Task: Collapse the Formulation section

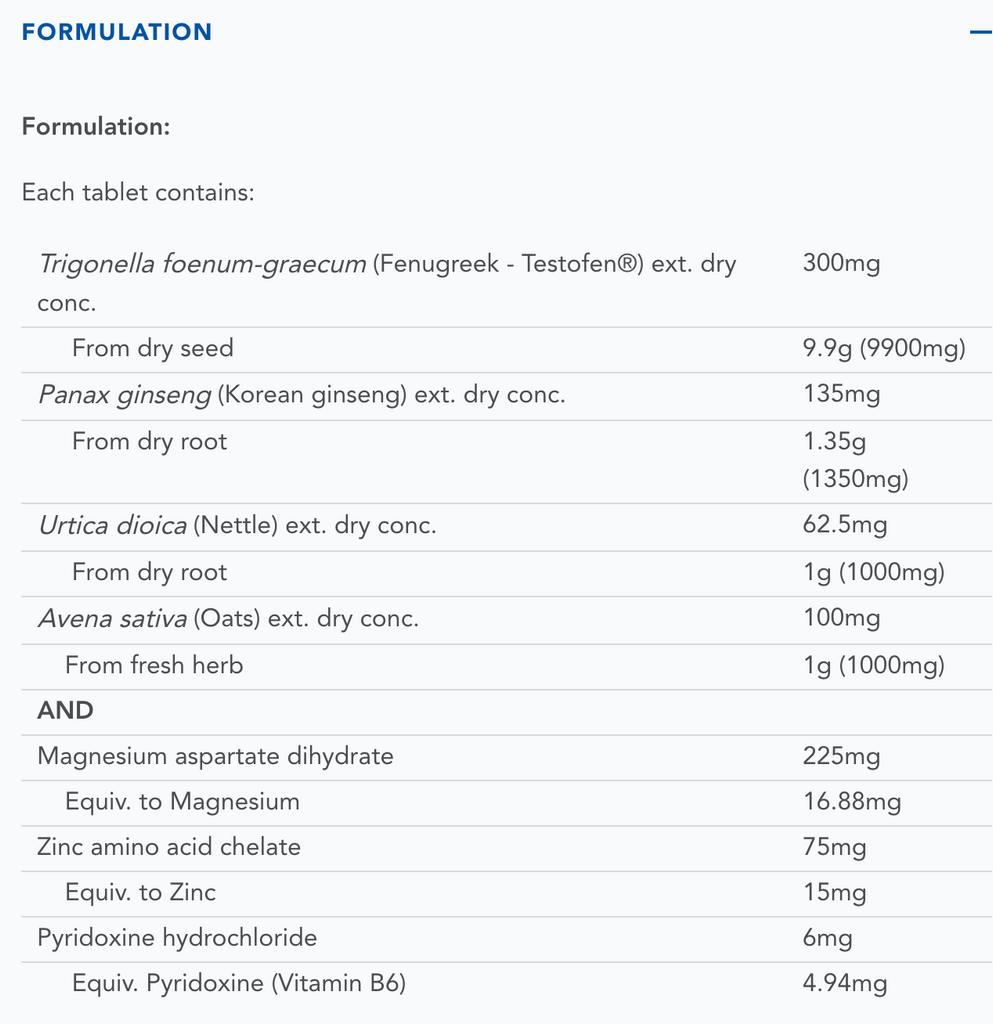Action: (979, 32)
